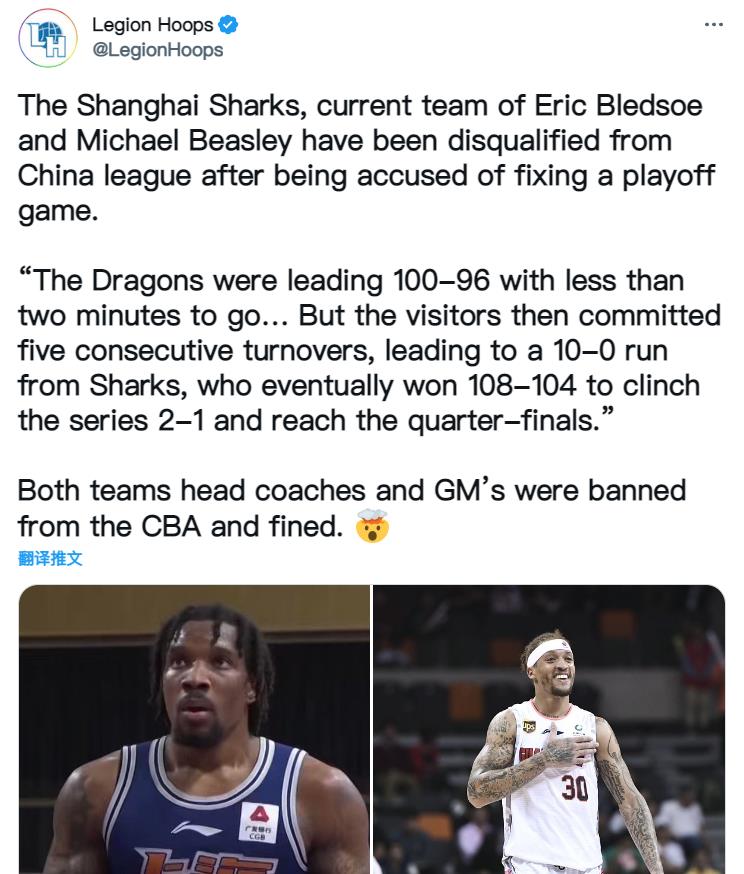The width and height of the screenshot is (744, 874).
Task: Open the tweet's overflow menu
Action: coord(713,24)
